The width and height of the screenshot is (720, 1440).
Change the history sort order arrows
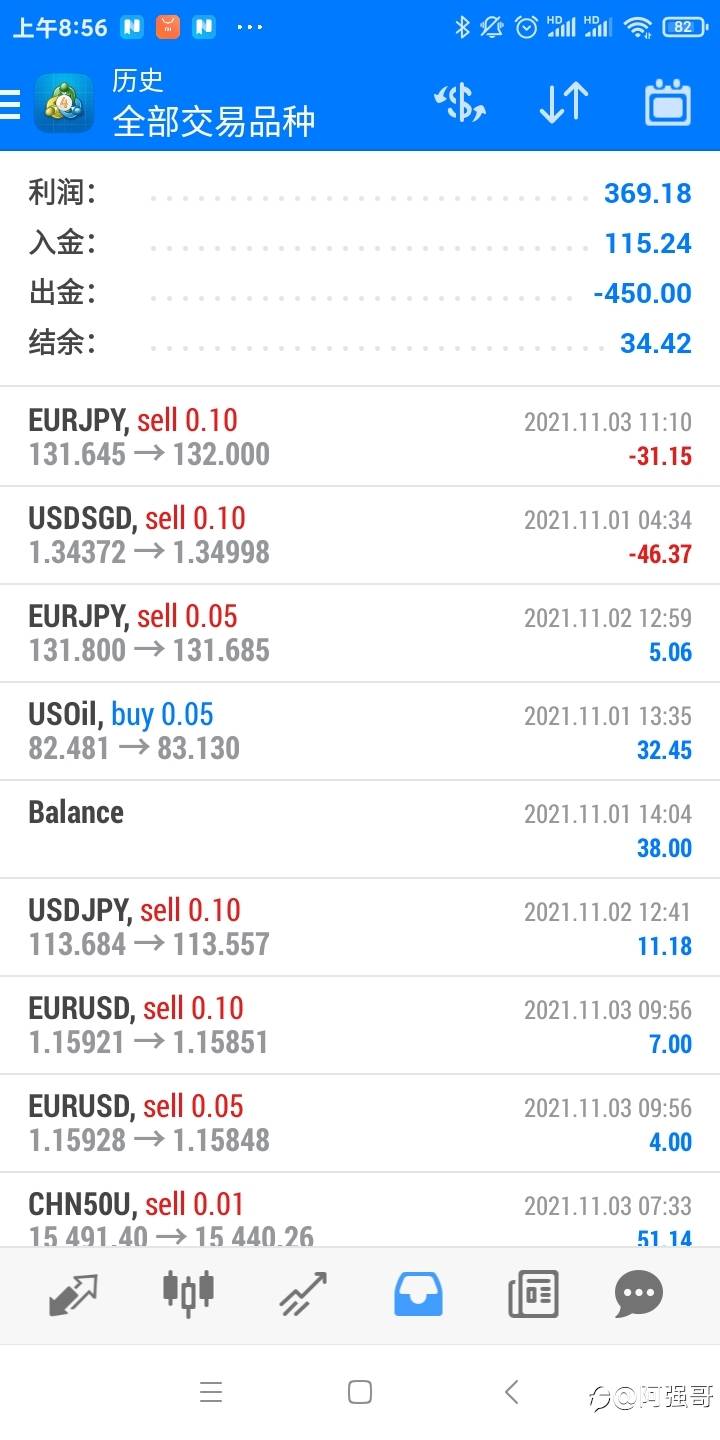point(564,103)
